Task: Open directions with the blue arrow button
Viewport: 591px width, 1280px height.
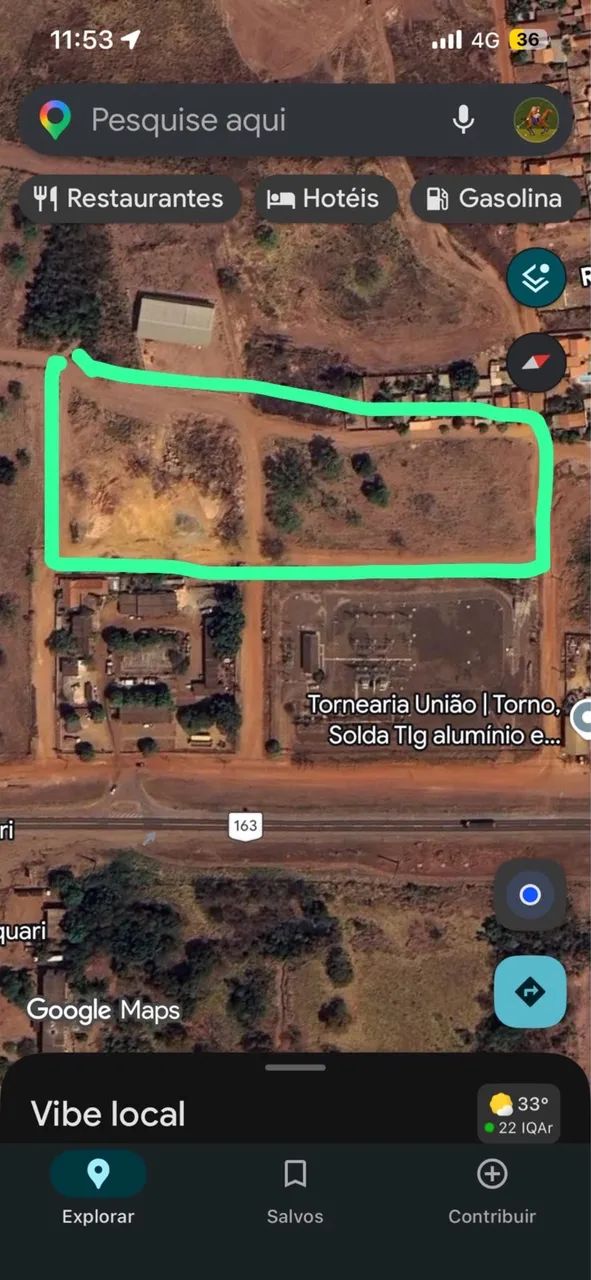Action: [530, 991]
